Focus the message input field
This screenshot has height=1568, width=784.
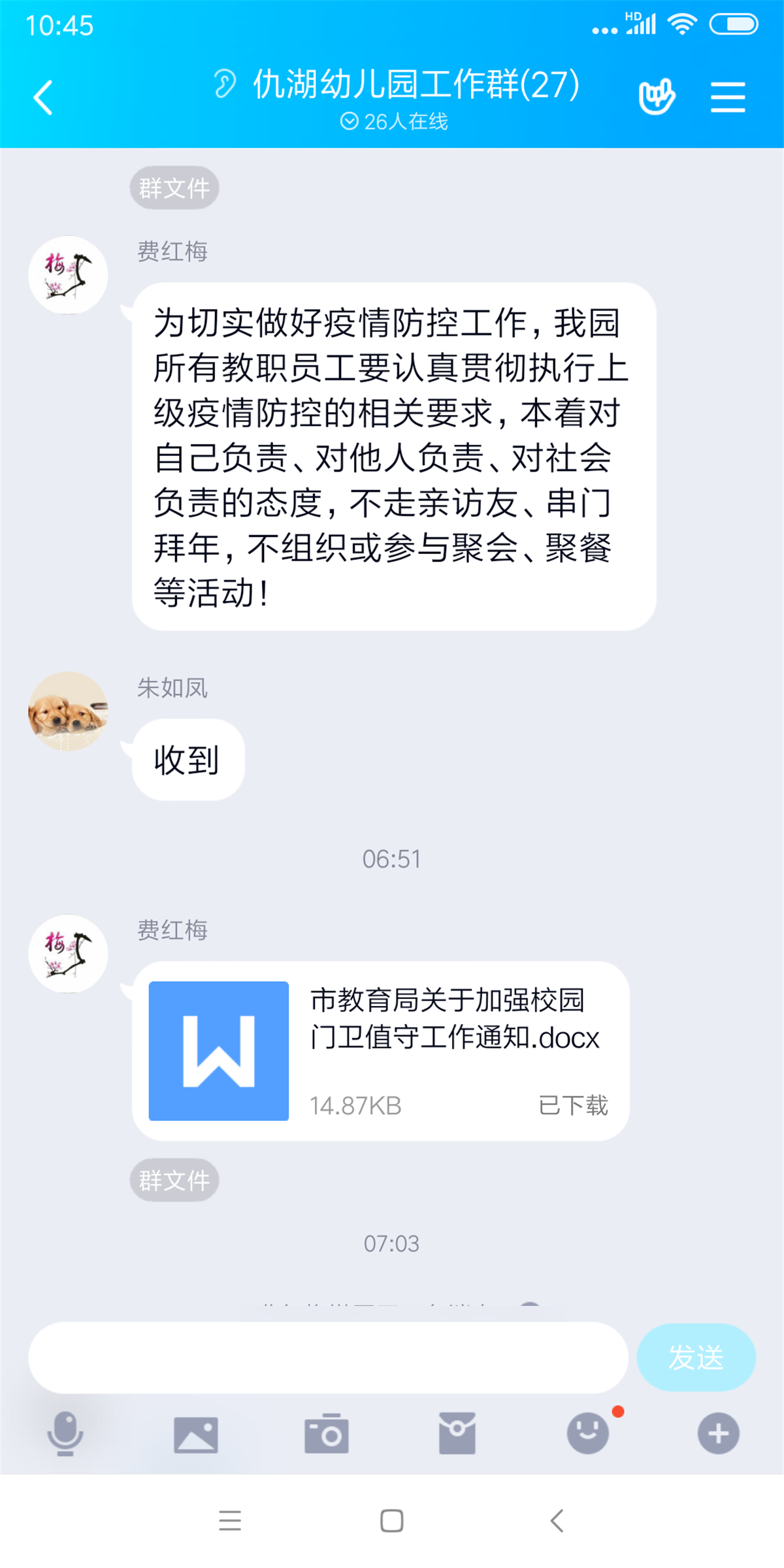(x=328, y=1358)
